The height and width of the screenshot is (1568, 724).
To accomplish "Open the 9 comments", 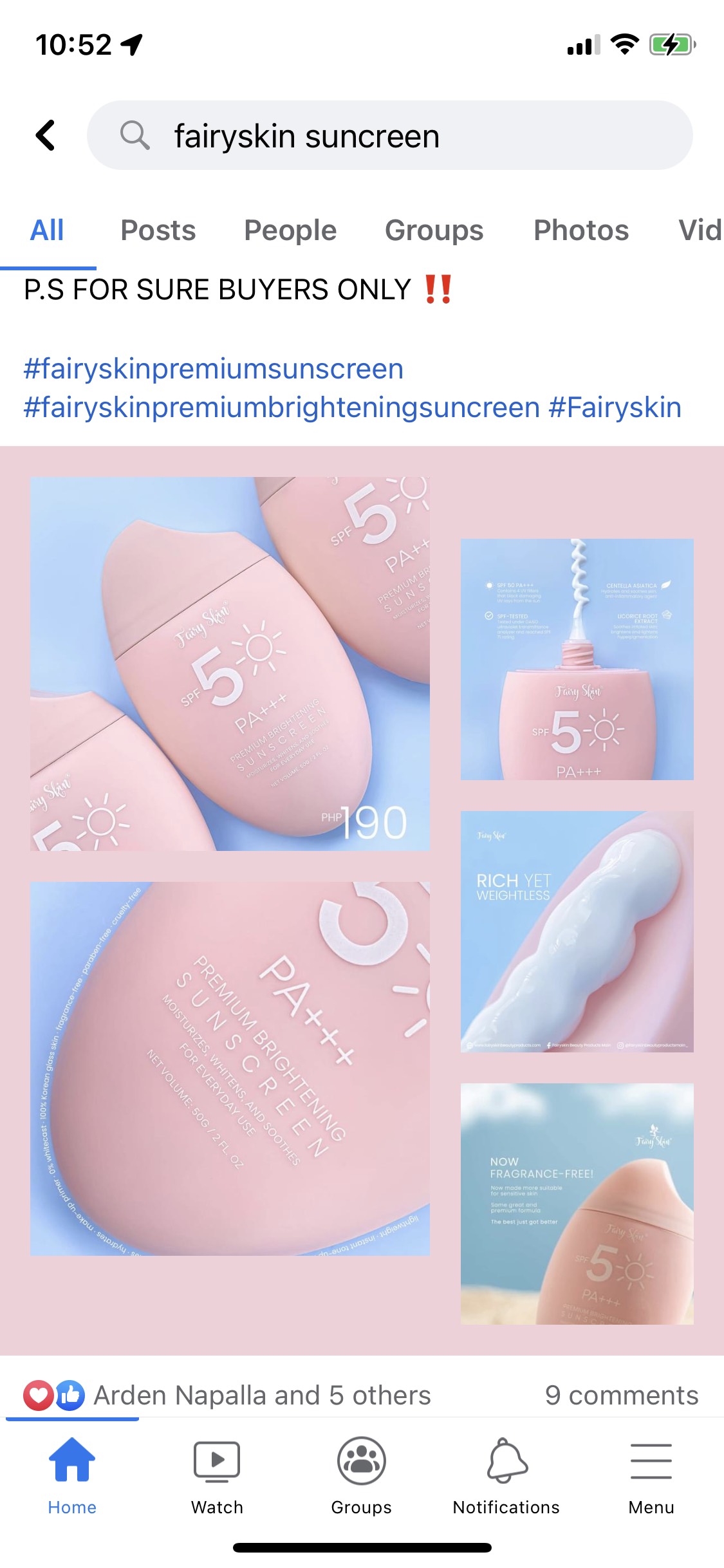I will pos(621,1395).
